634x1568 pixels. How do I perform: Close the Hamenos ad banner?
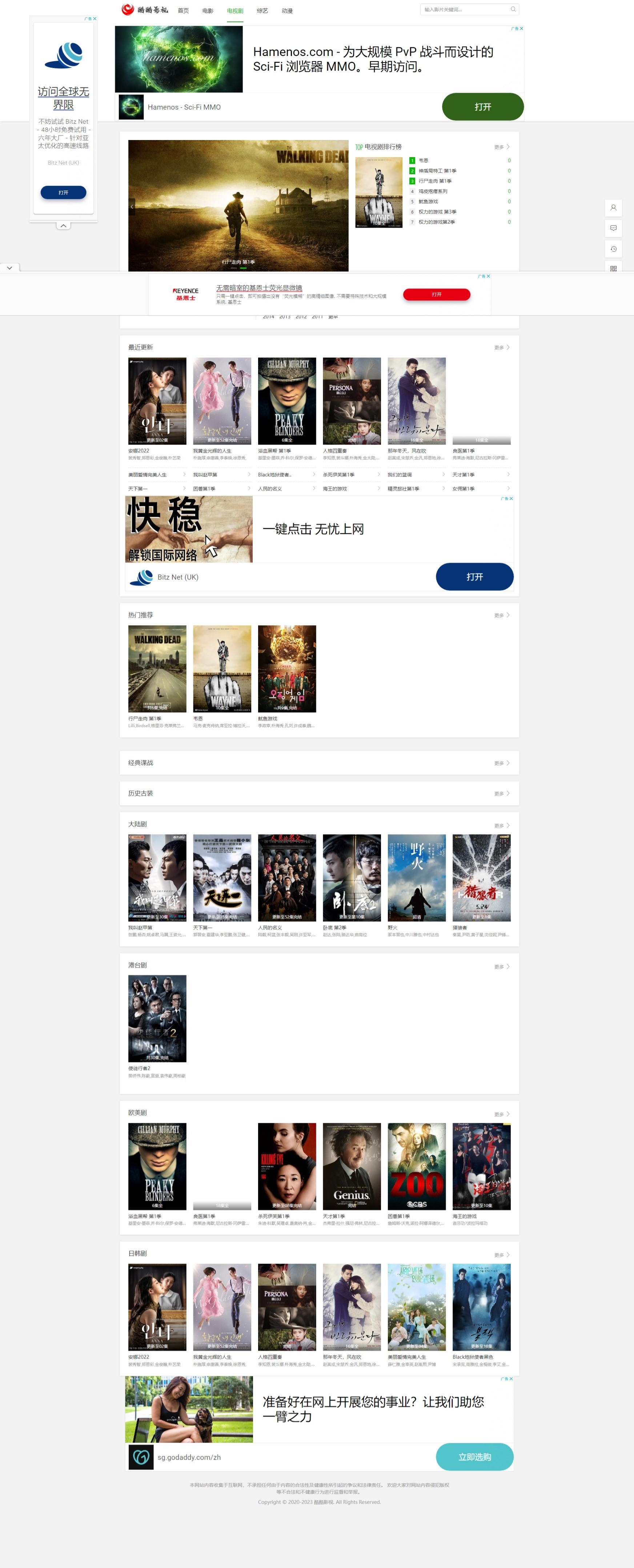[x=521, y=29]
